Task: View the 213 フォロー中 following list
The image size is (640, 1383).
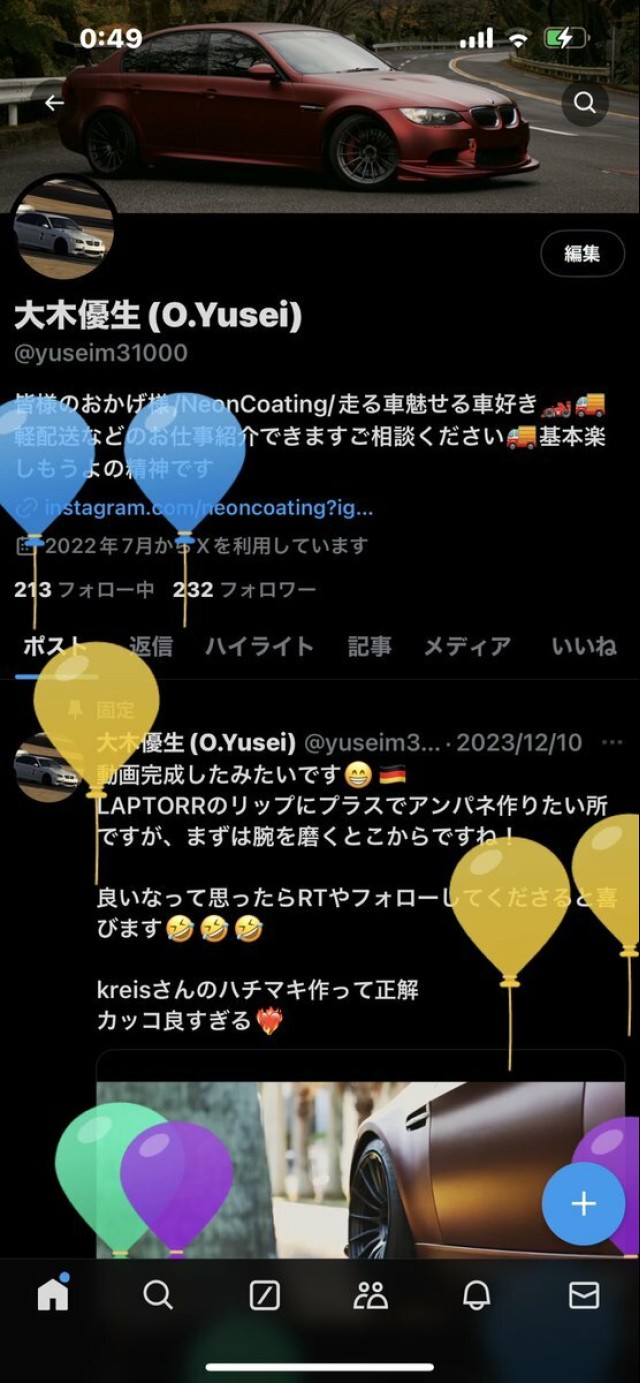Action: coord(84,590)
